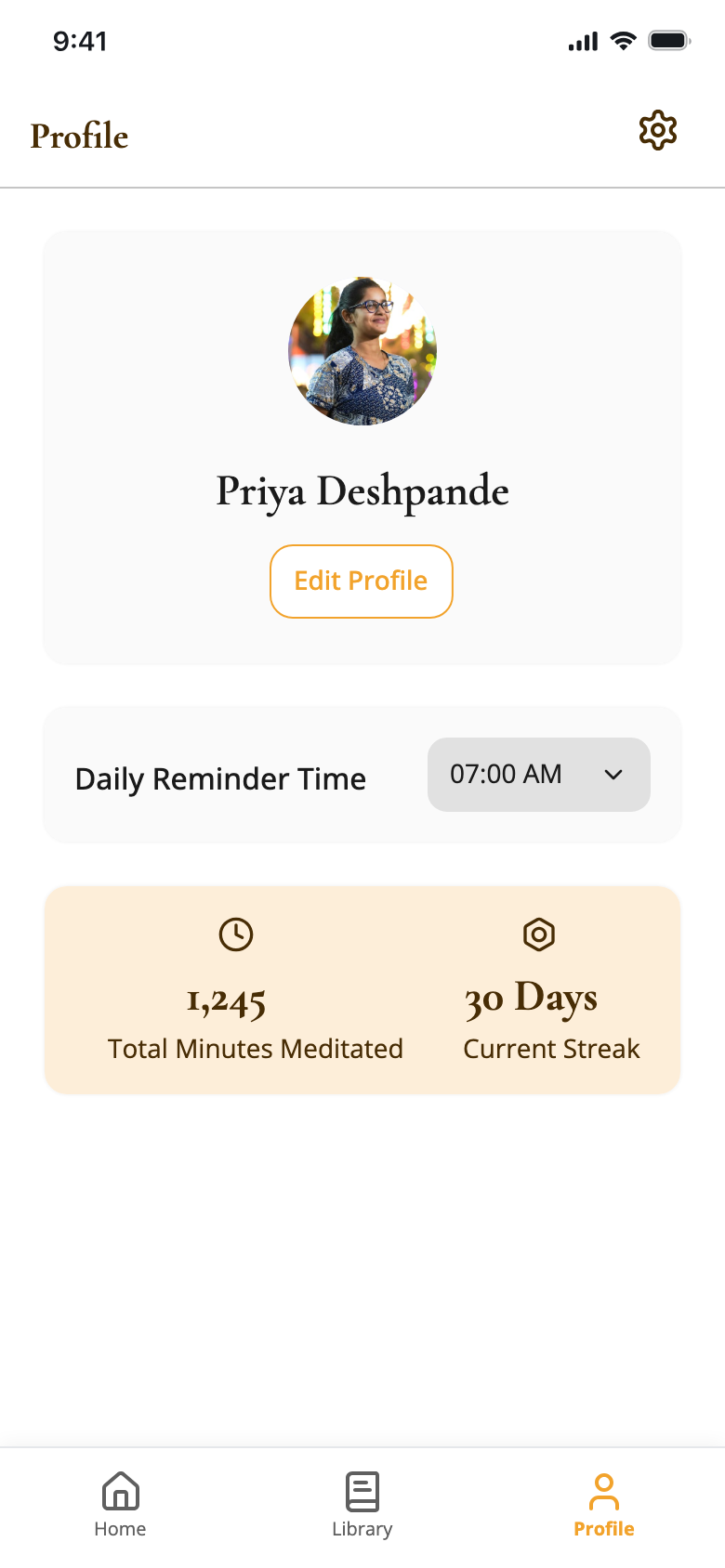Tap the name Priya Deshpande

click(362, 490)
